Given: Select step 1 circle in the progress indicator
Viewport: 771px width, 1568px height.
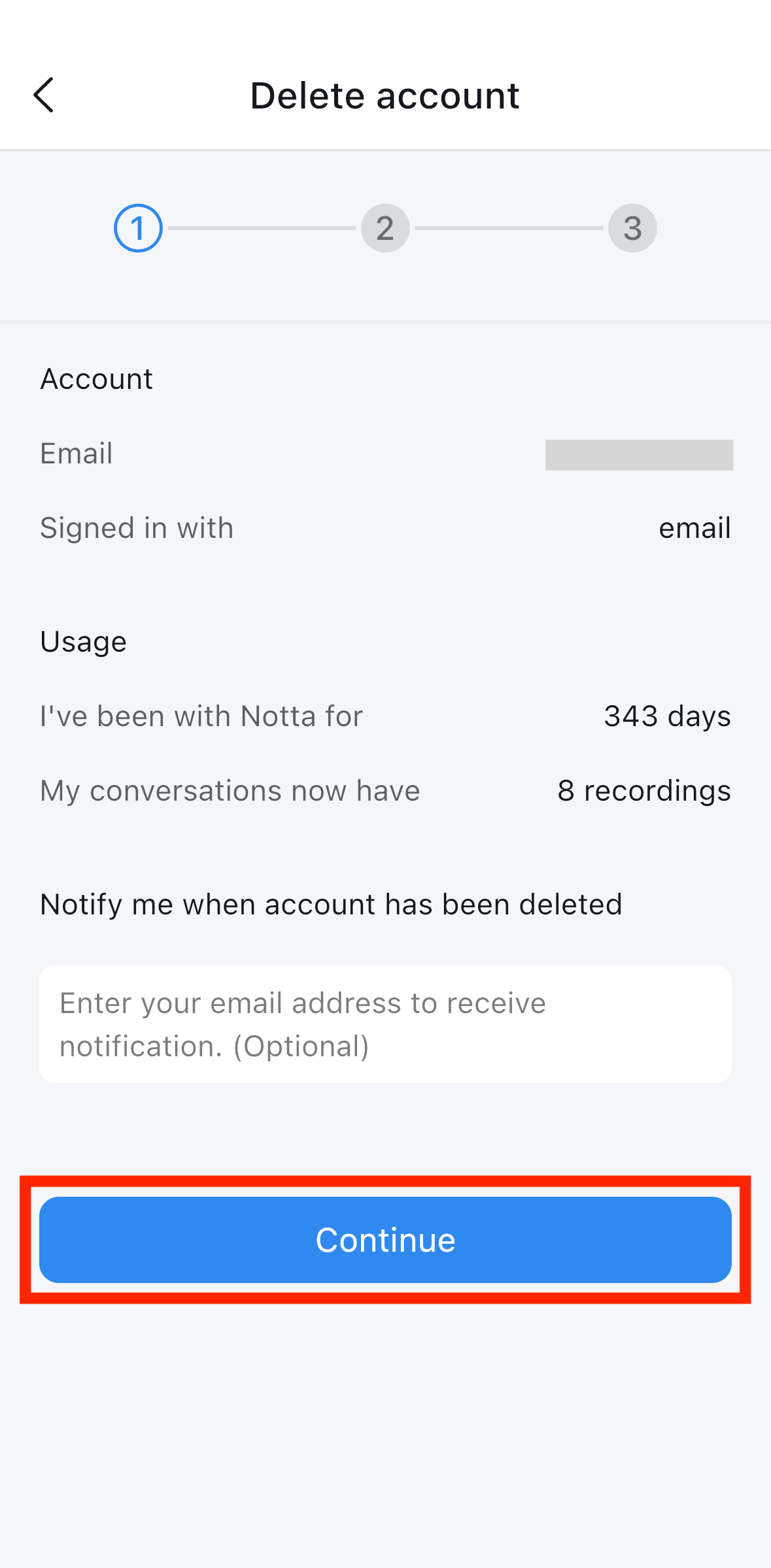Looking at the screenshot, I should pos(138,227).
